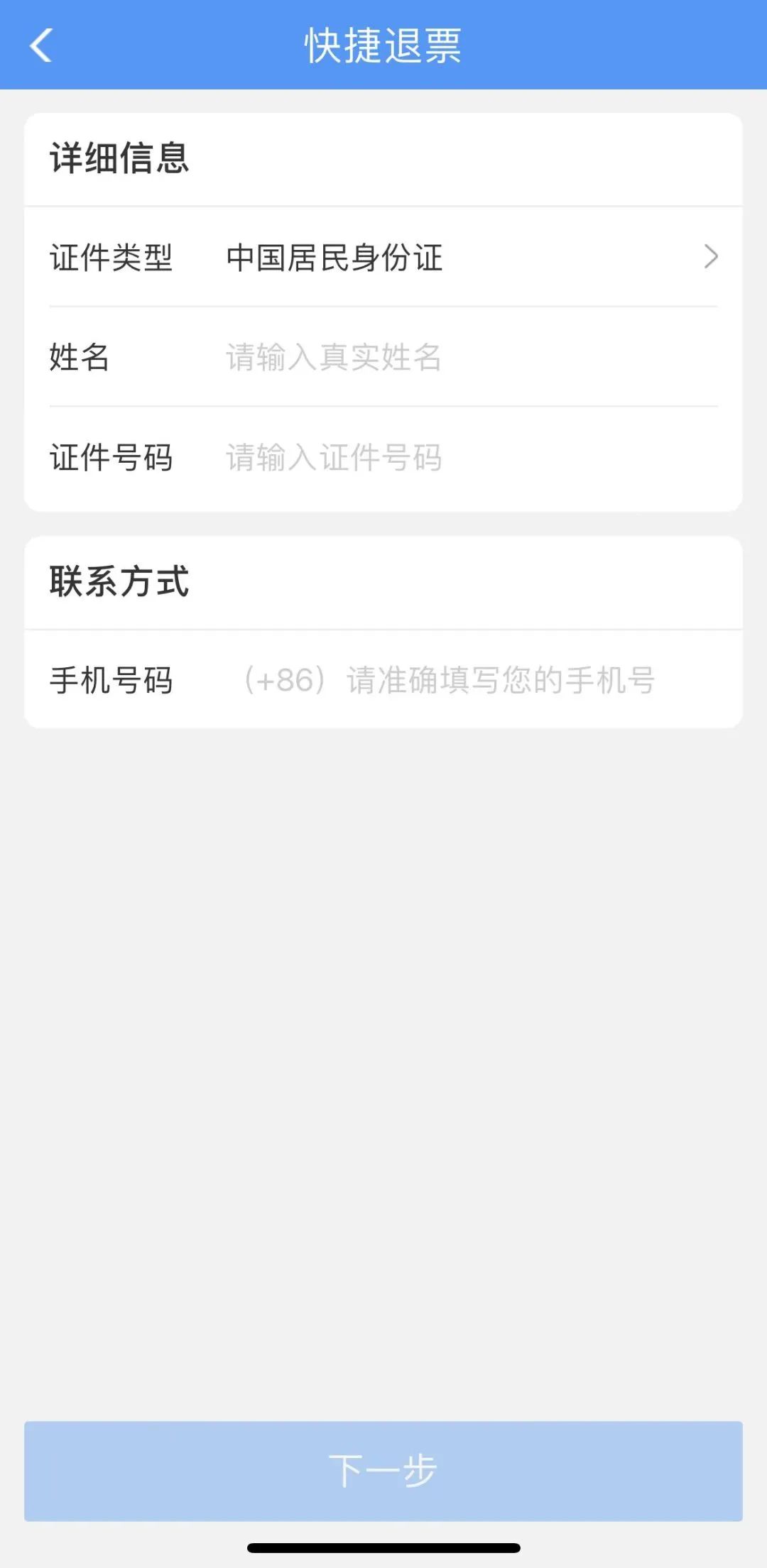Click the 详细信息 section header
Screen dimensions: 767x1568
tap(119, 158)
